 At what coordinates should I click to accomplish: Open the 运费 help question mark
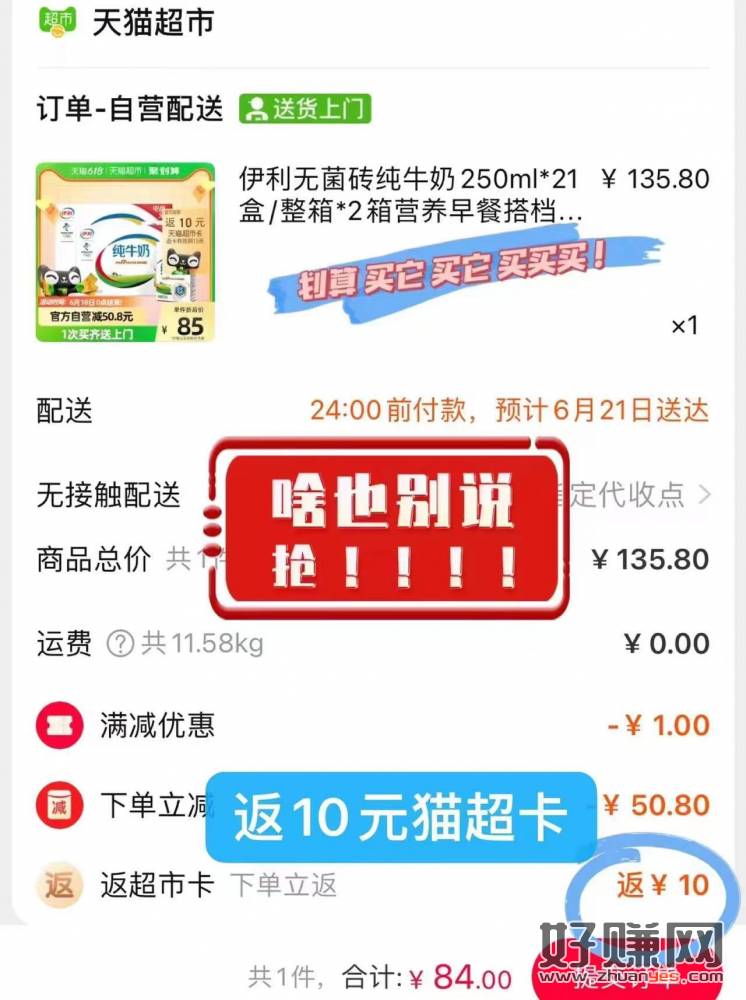(x=120, y=643)
